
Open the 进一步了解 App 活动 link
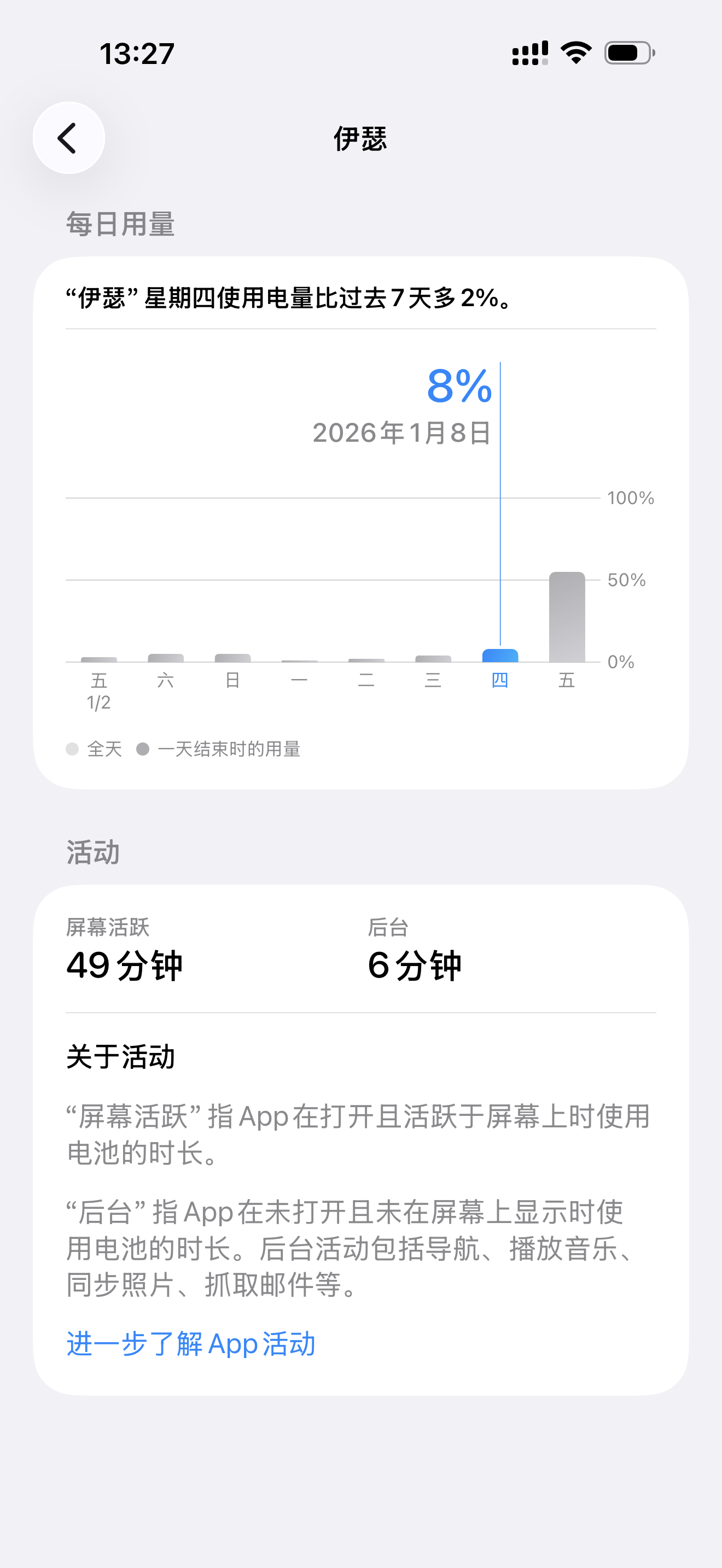tap(190, 1343)
